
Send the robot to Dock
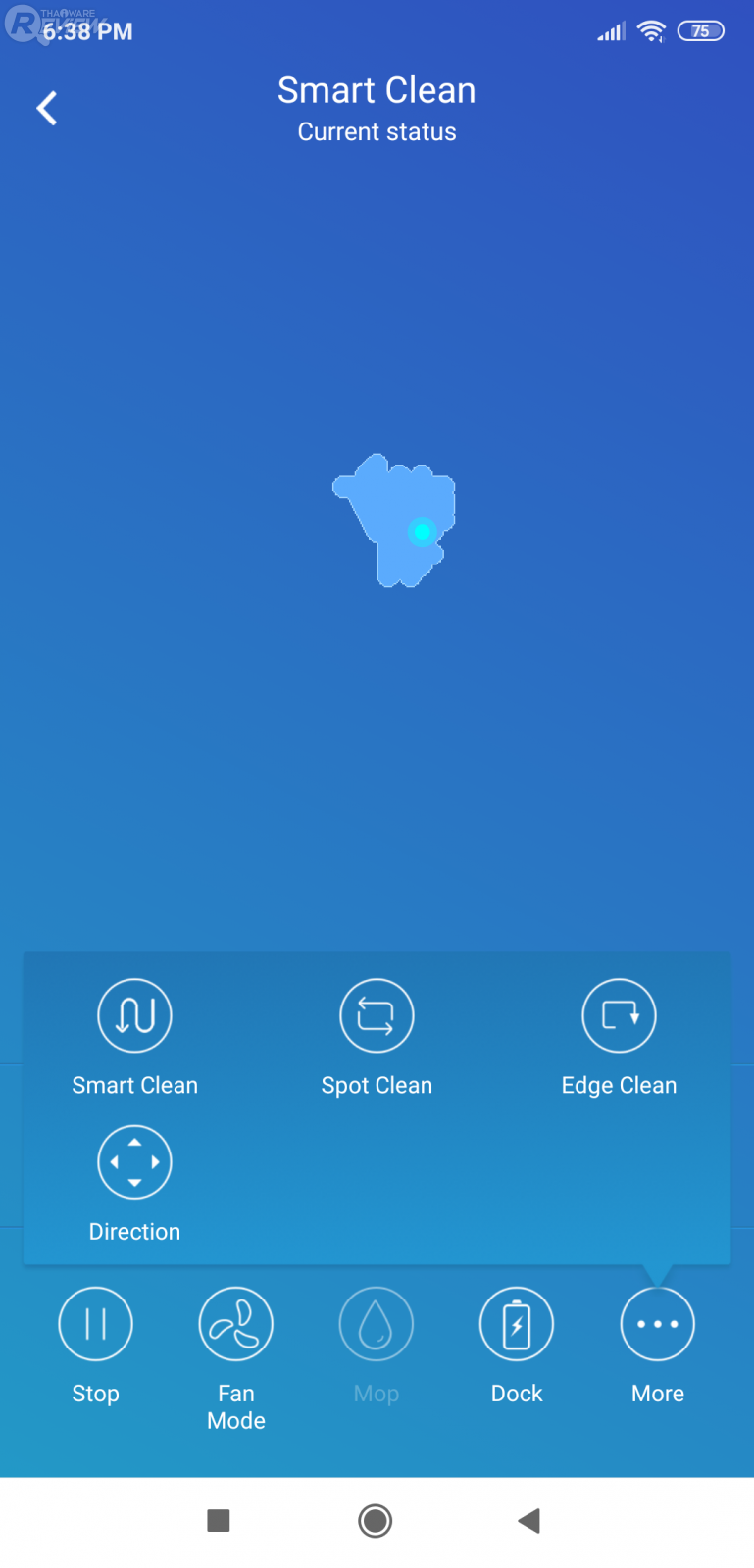(517, 1324)
